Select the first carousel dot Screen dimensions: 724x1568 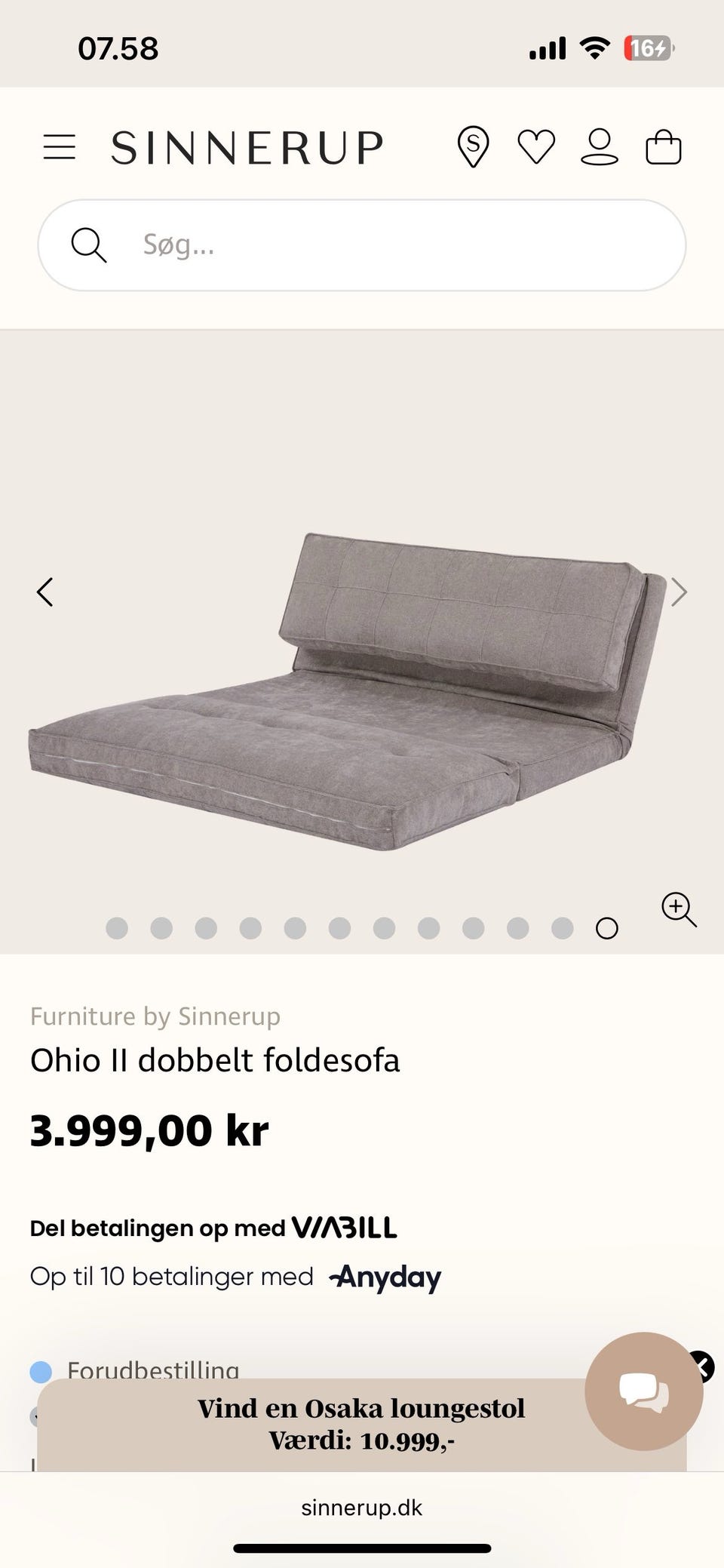click(118, 929)
